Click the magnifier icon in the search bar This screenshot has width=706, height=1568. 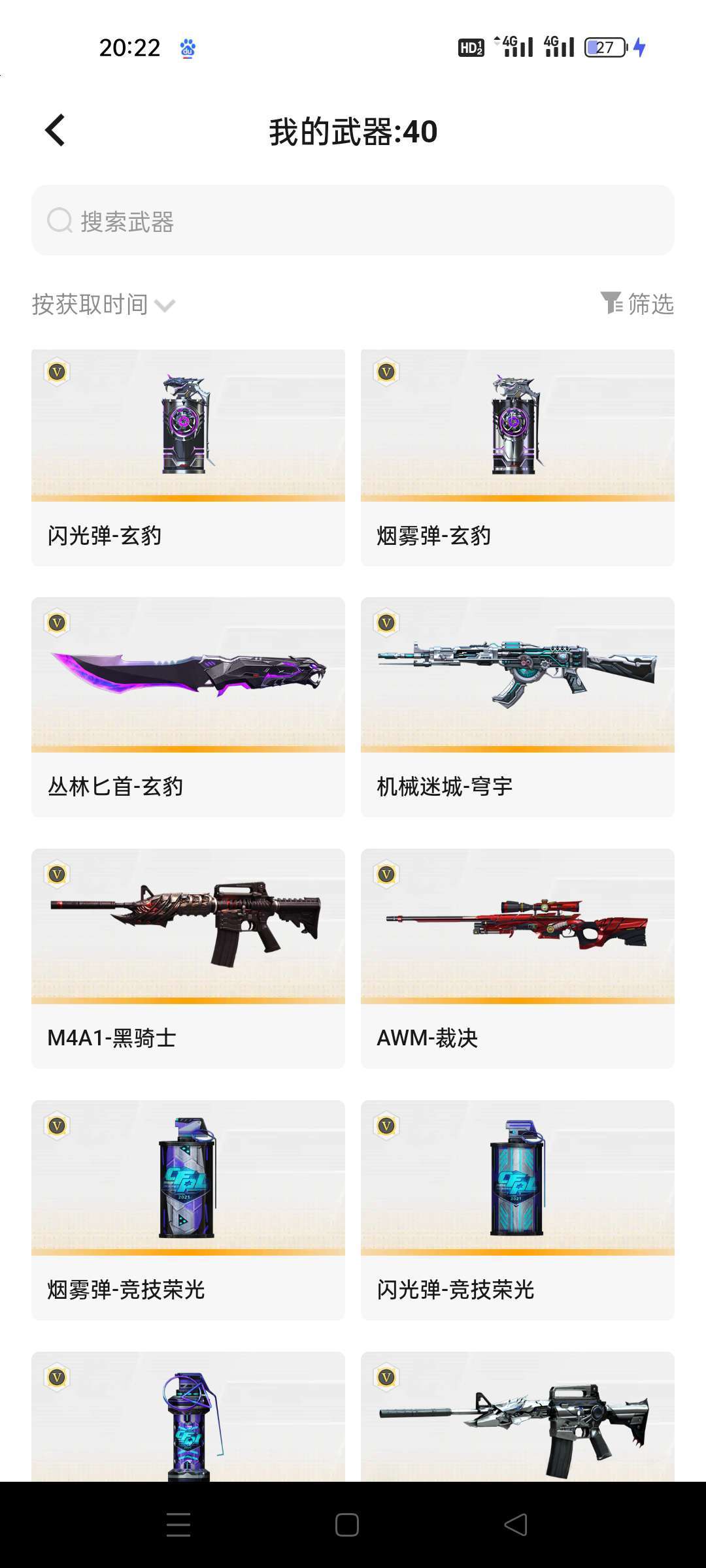tap(59, 221)
